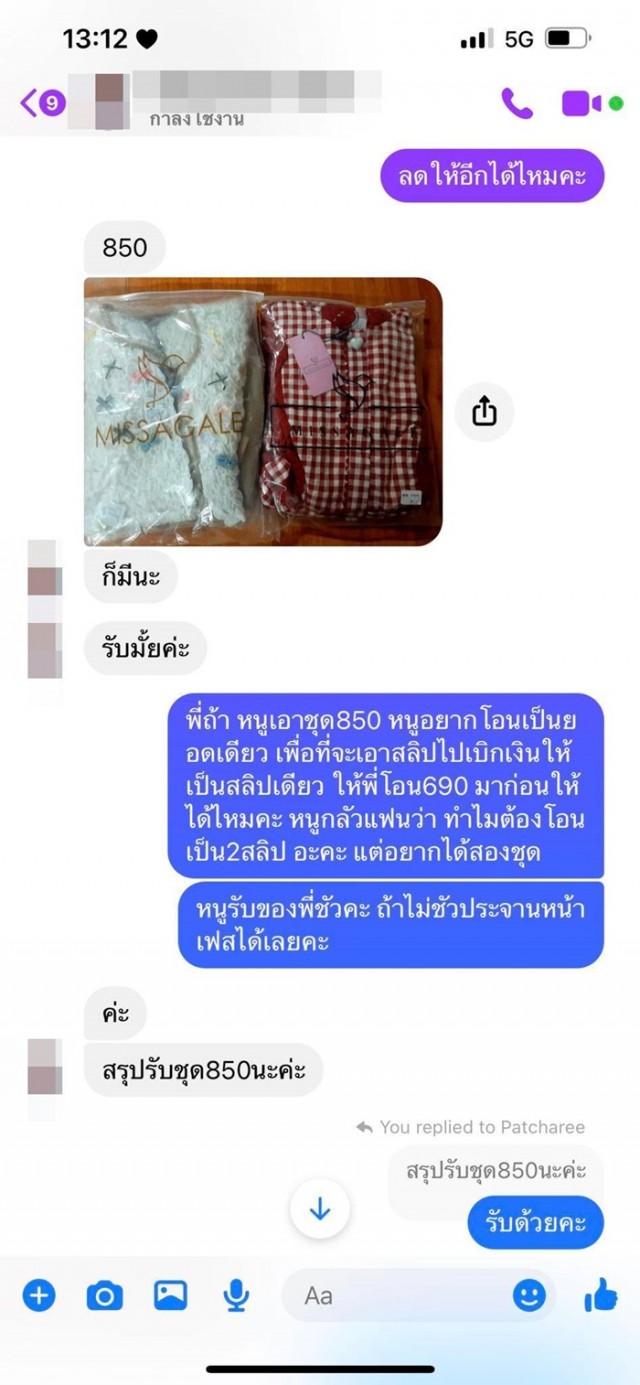The height and width of the screenshot is (1385, 640).
Task: Open the shared clothing photo
Action: 263,411
